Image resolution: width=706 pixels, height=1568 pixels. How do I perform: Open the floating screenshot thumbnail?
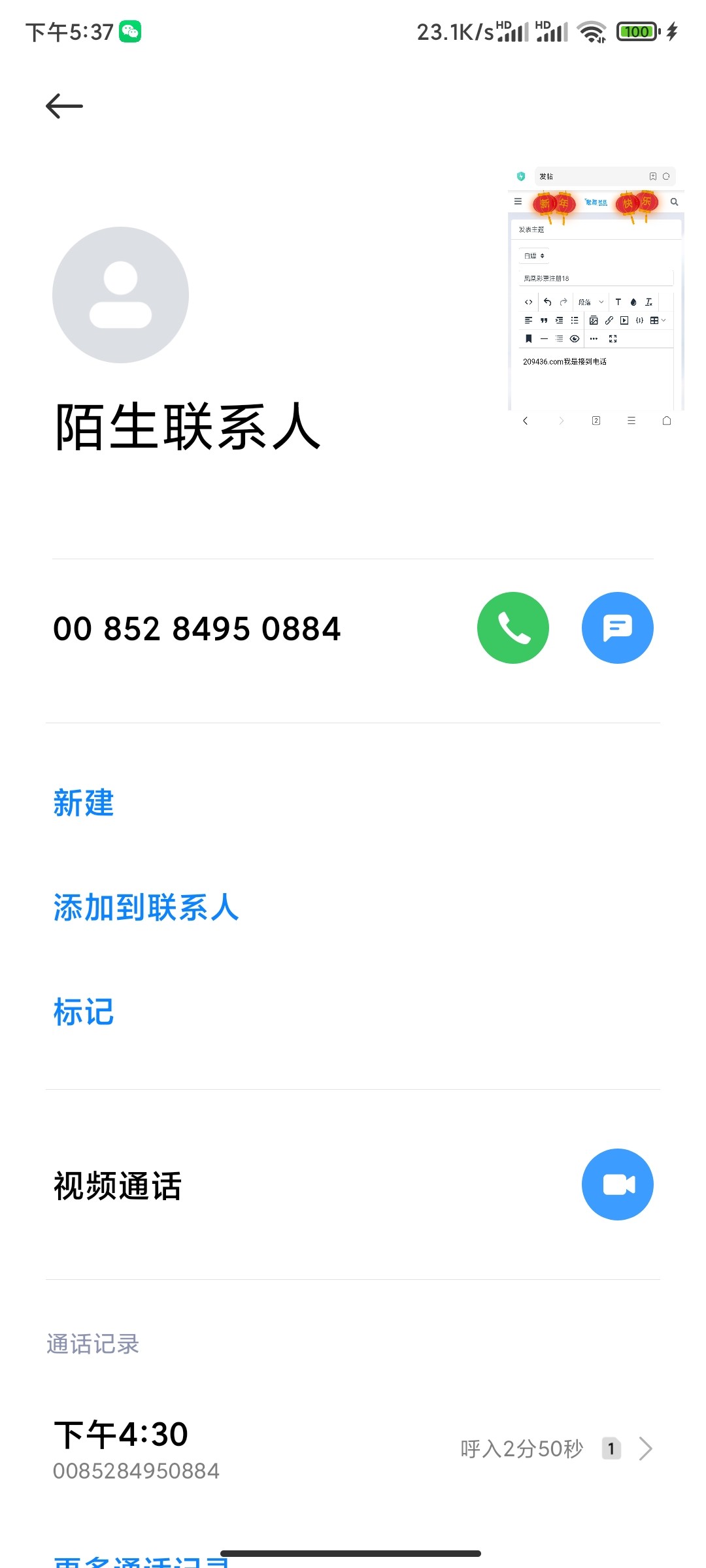[x=595, y=297]
